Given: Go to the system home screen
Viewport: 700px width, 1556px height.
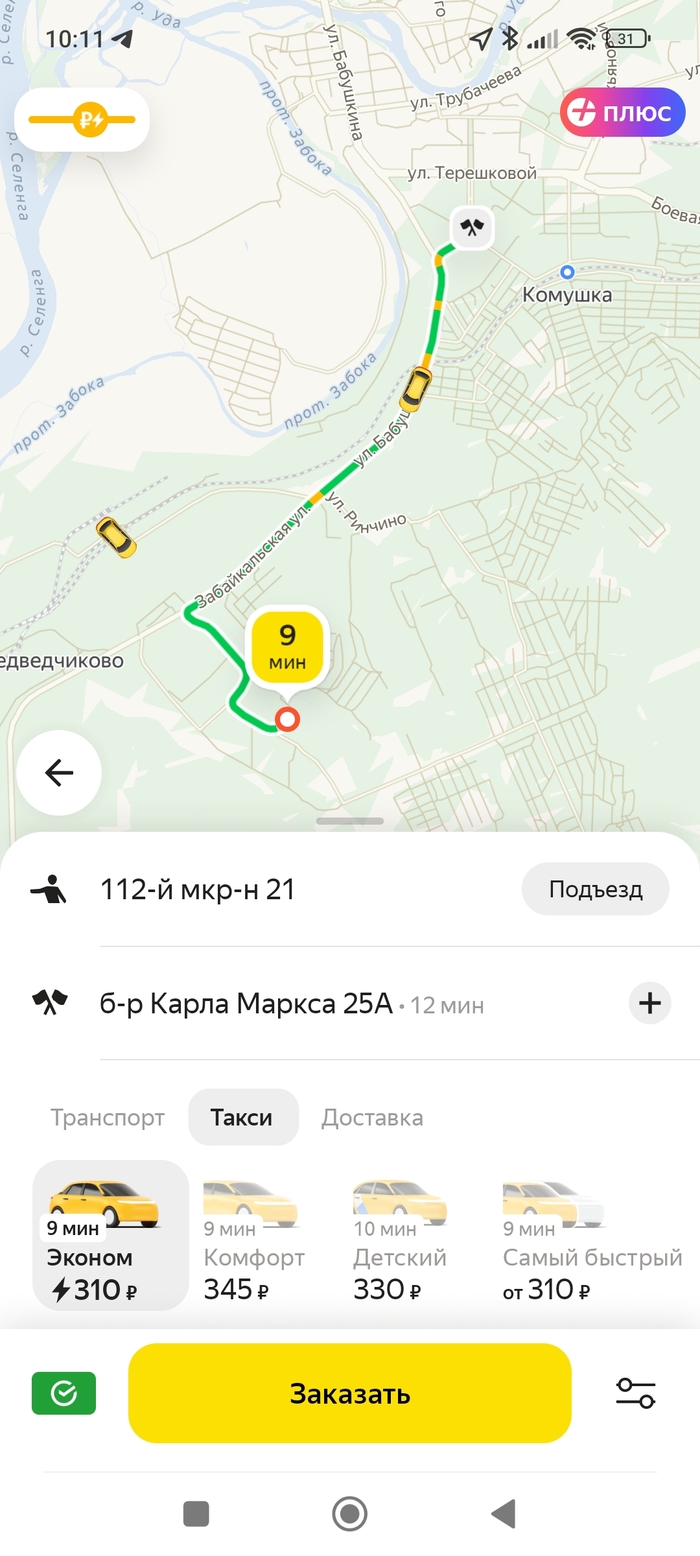Looking at the screenshot, I should coord(349,1514).
